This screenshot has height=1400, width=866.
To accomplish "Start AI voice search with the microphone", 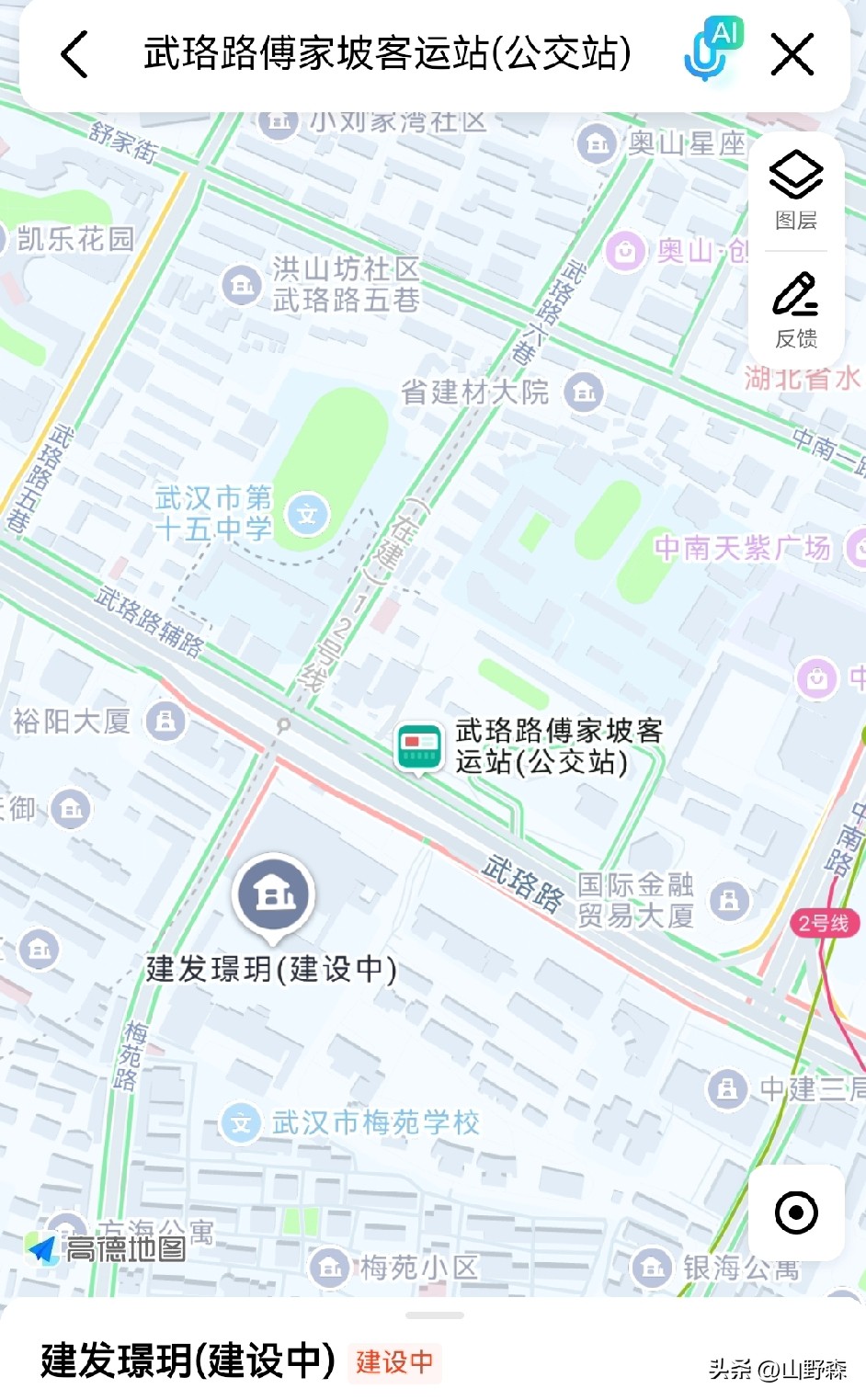I will coord(710,51).
